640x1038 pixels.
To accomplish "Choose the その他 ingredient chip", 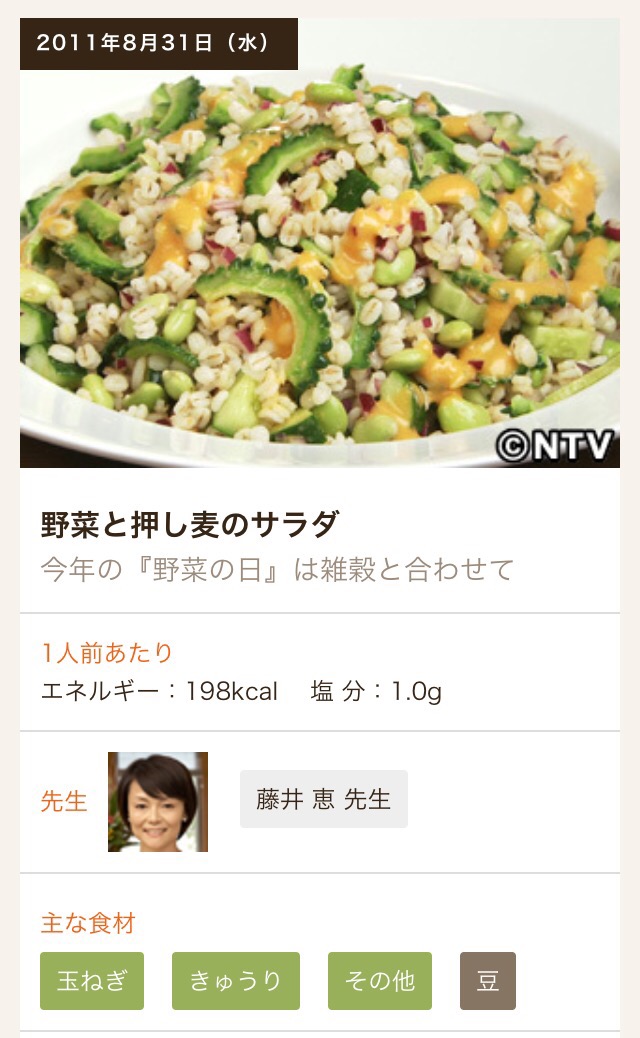I will [380, 981].
